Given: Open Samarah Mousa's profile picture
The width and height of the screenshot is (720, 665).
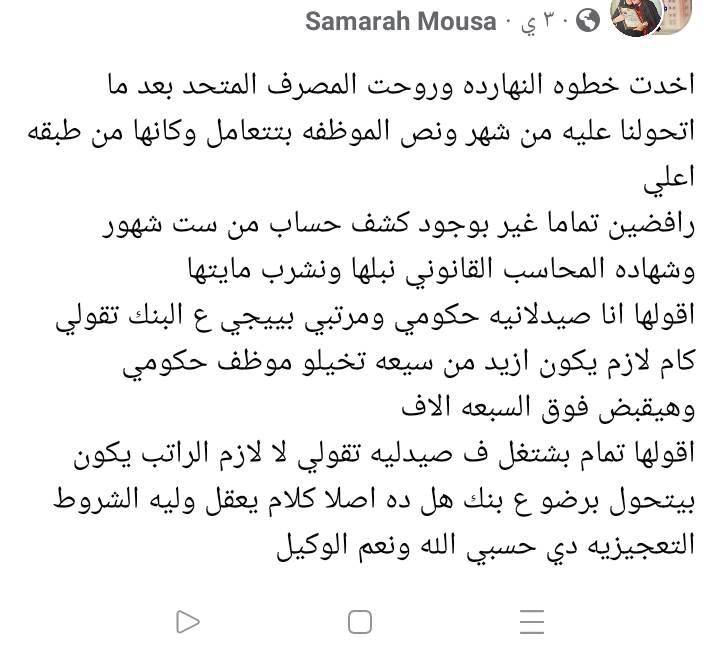Looking at the screenshot, I should coord(637,20).
